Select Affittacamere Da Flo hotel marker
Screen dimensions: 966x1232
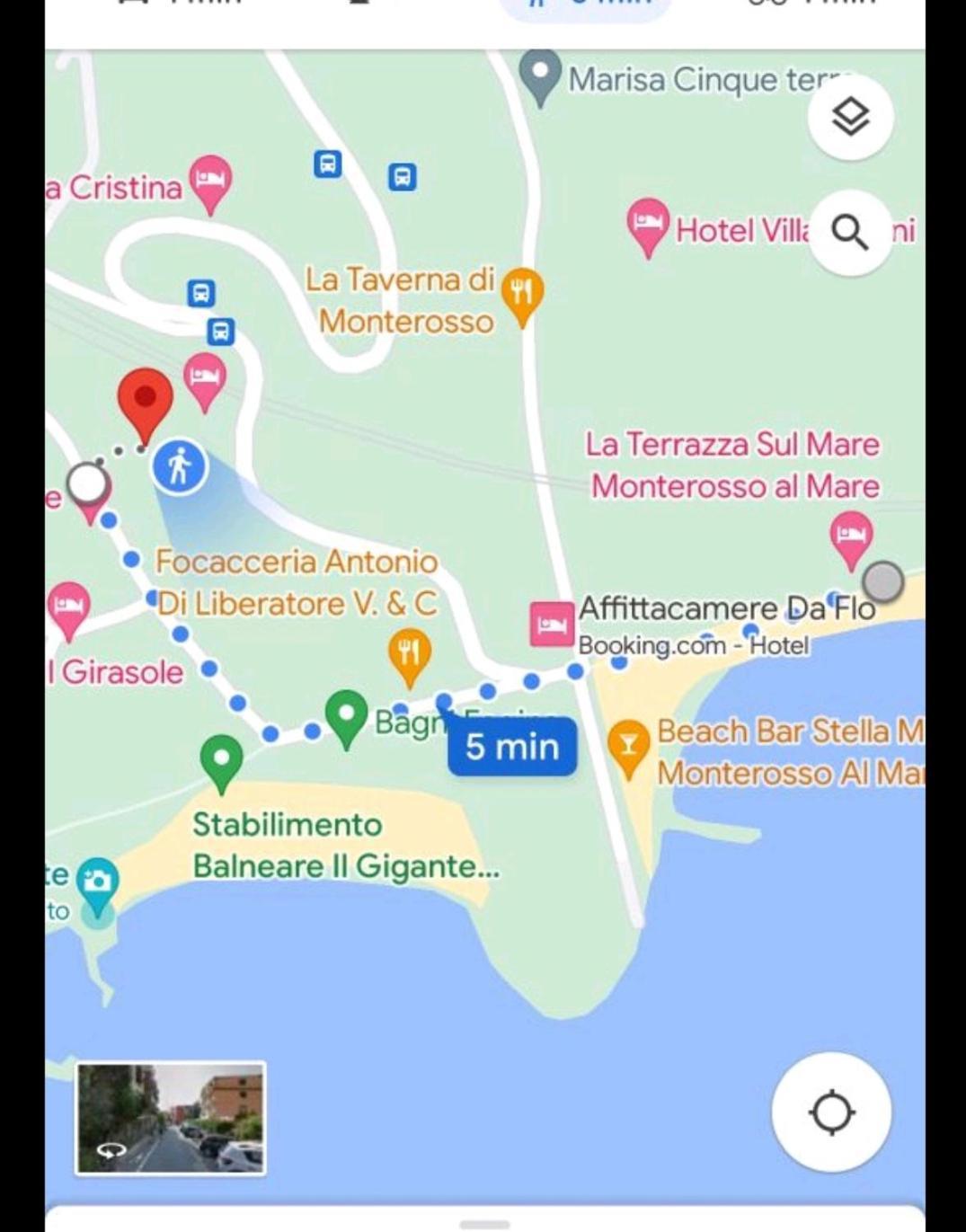click(x=552, y=624)
